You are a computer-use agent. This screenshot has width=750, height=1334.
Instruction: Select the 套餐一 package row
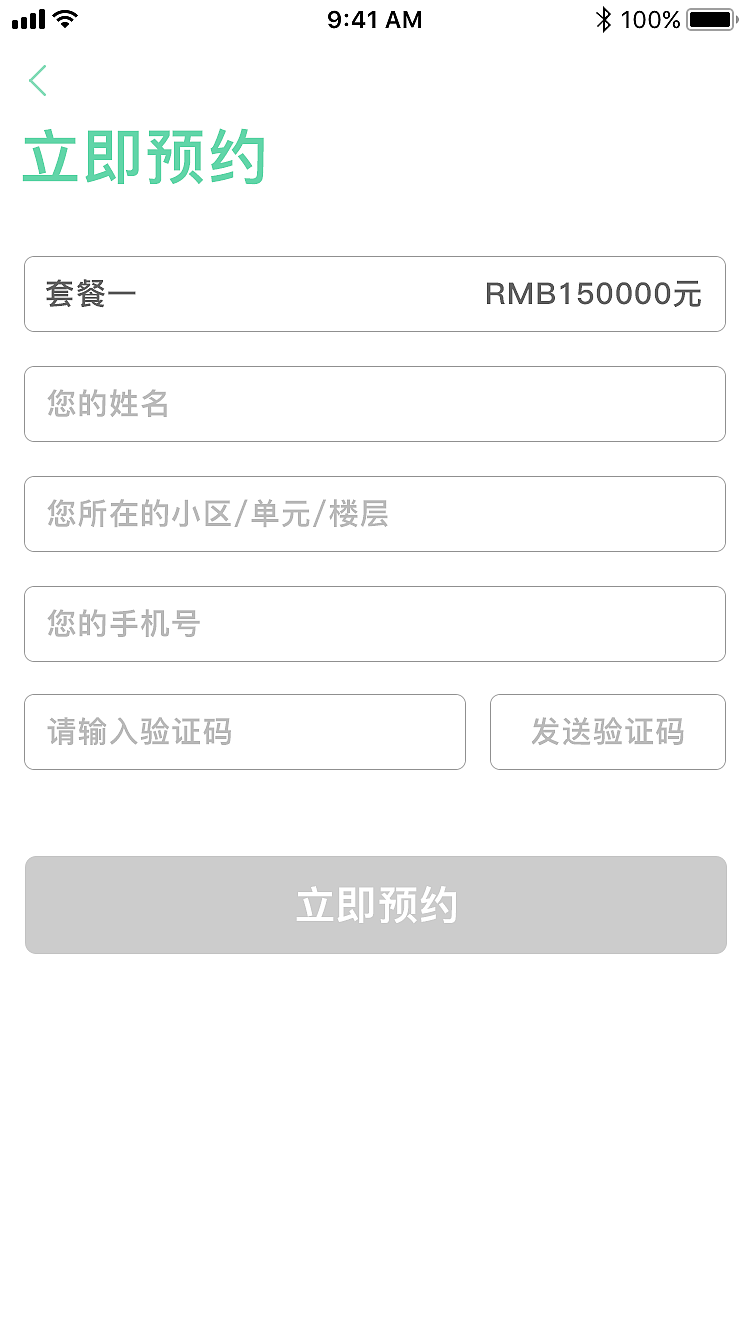pos(375,294)
